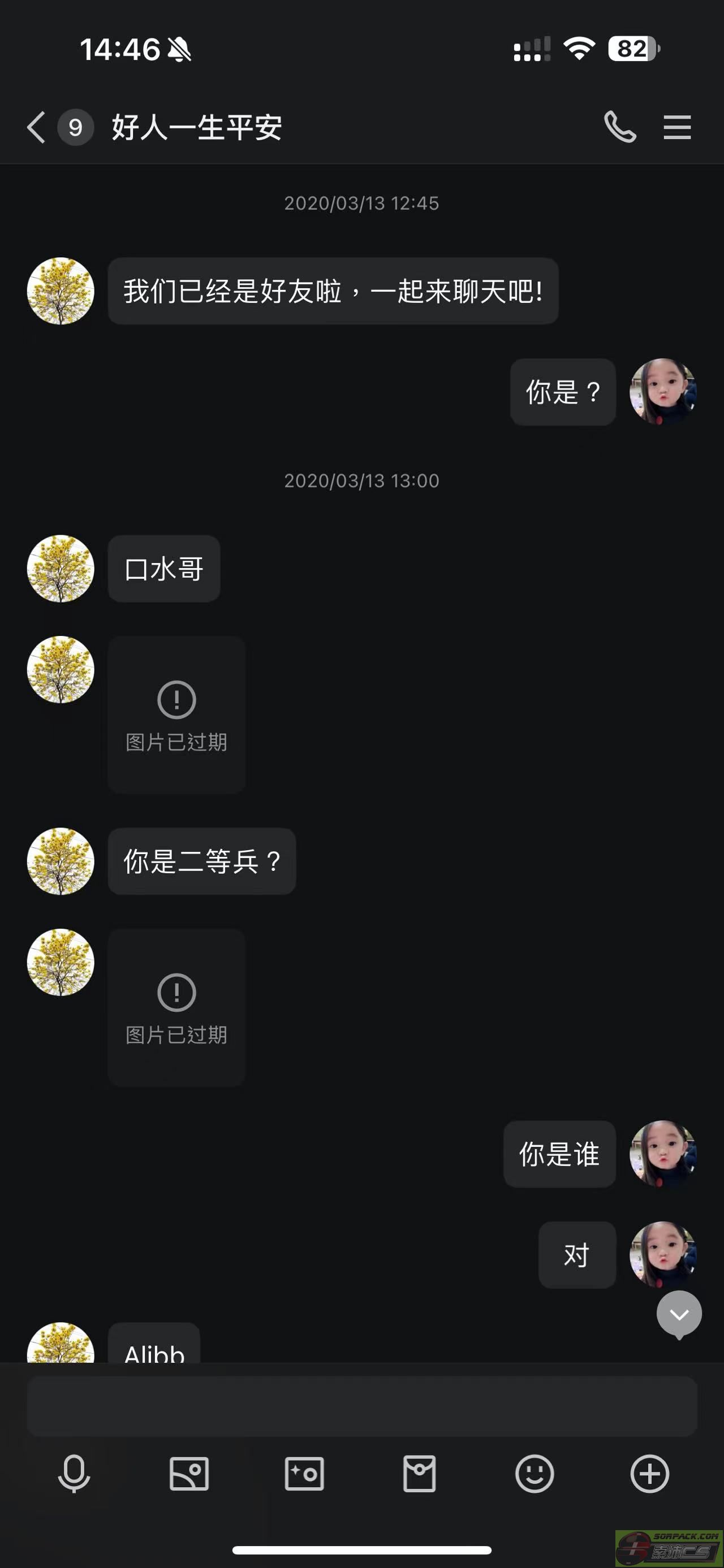724x1568 pixels.
Task: Open the expired image below 口水哥
Action: (176, 714)
